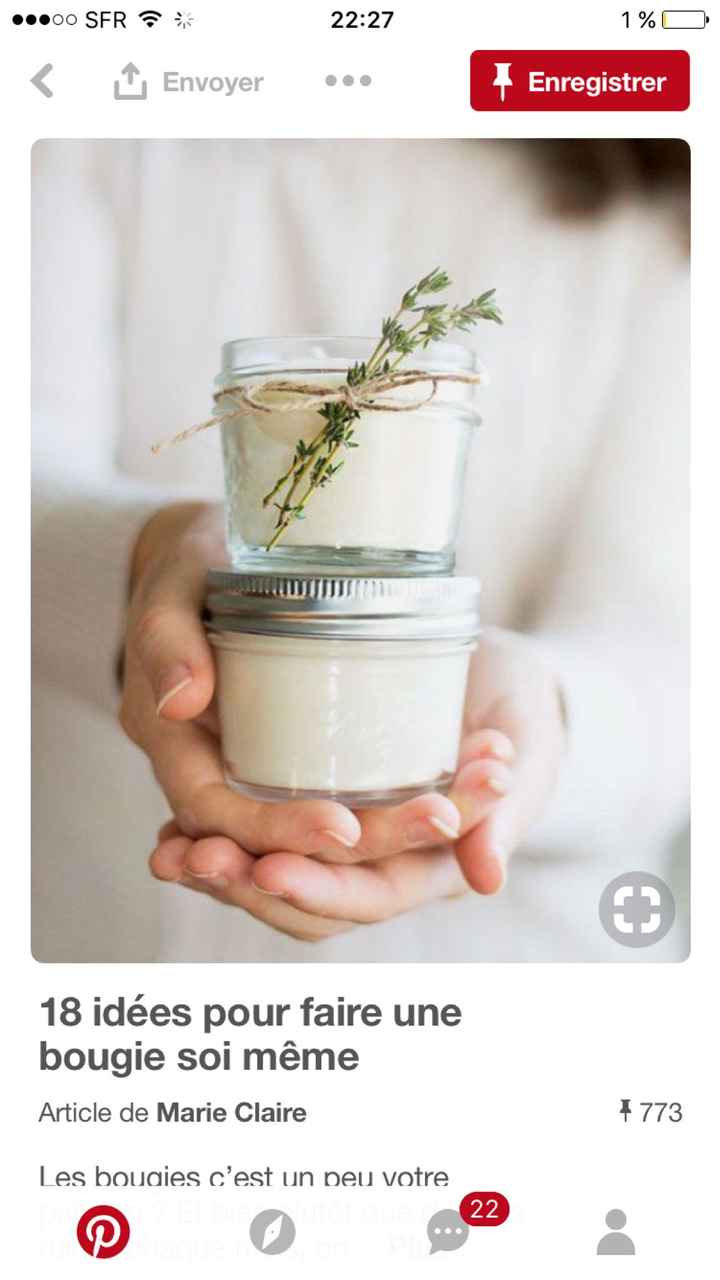This screenshot has width=720, height=1280.
Task: Open notifications via the chat bubble icon
Action: pyautogui.click(x=448, y=1232)
